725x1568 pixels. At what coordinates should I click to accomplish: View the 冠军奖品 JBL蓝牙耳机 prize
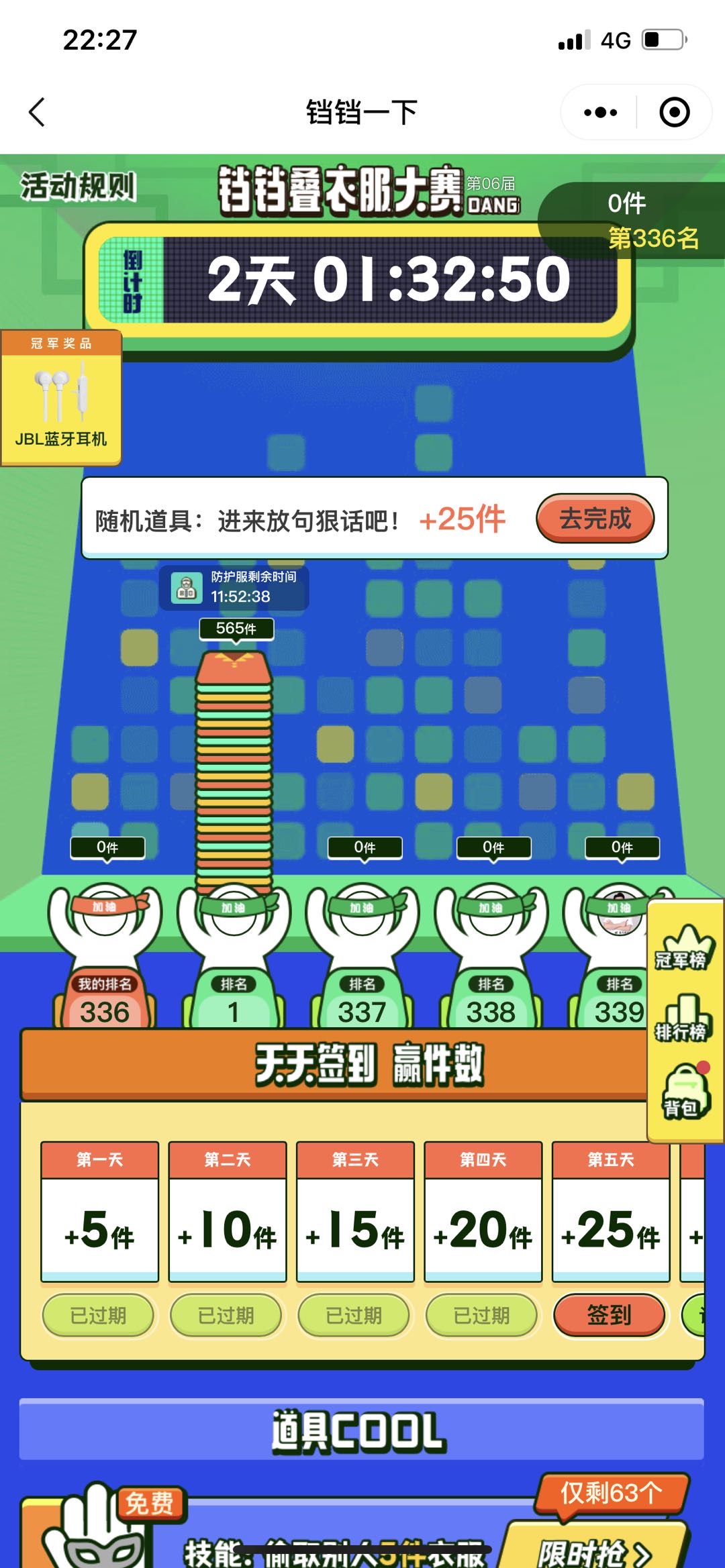point(61,398)
